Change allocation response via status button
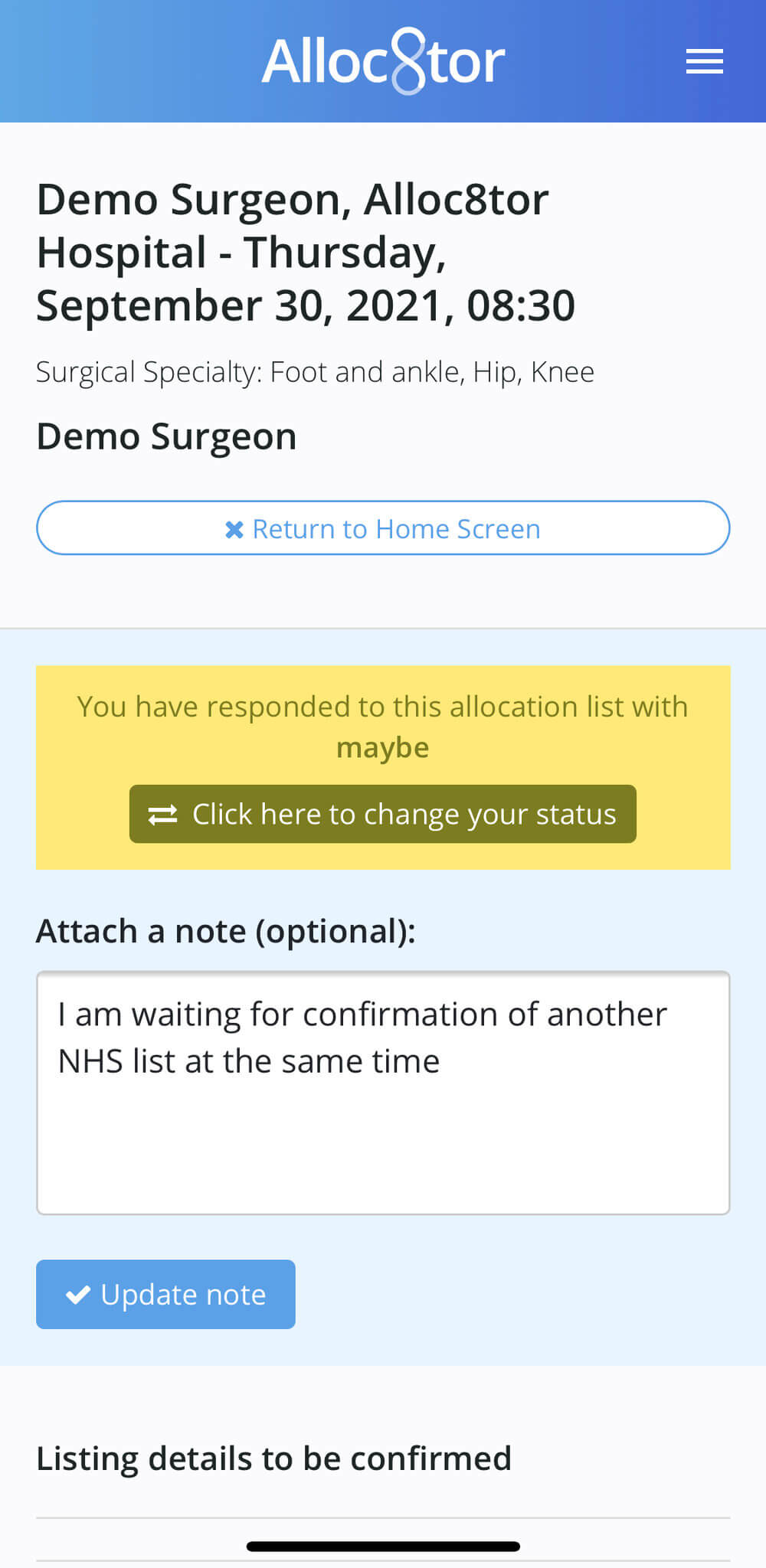Screen dimensions: 766x1568 click(383, 814)
